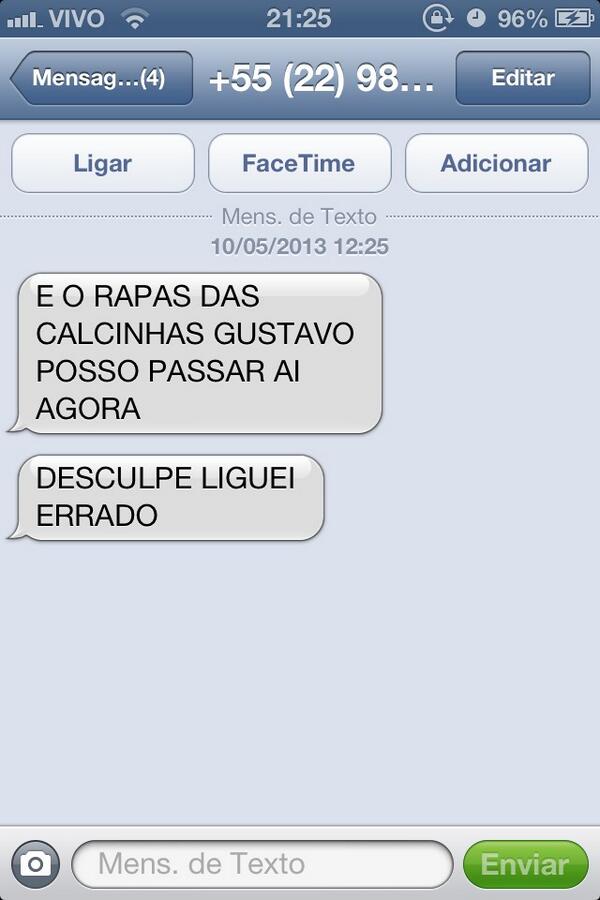600x900 pixels.
Task: Send the message with Enviar
Action: (x=526, y=864)
